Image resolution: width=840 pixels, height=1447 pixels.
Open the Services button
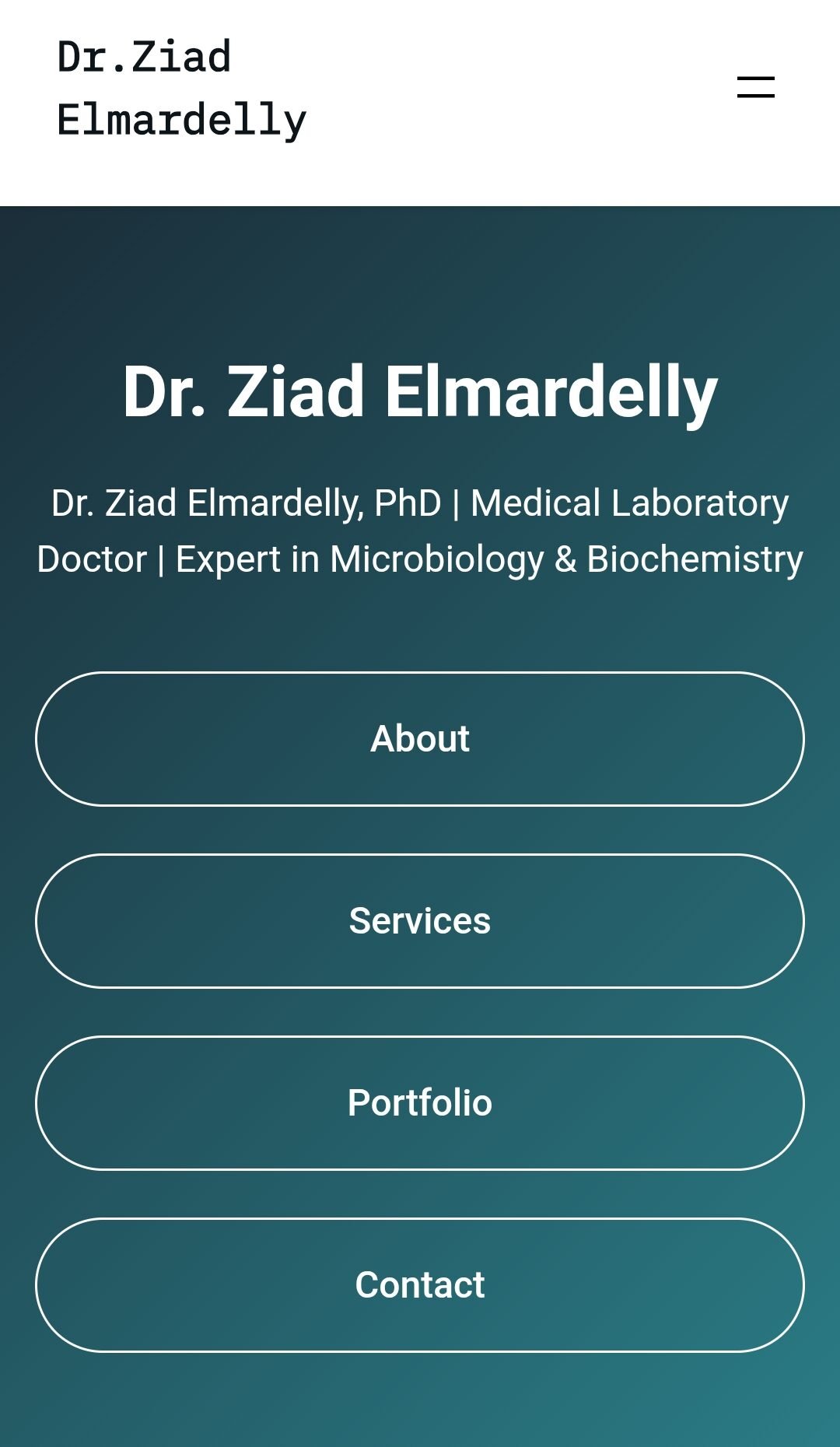(x=420, y=921)
